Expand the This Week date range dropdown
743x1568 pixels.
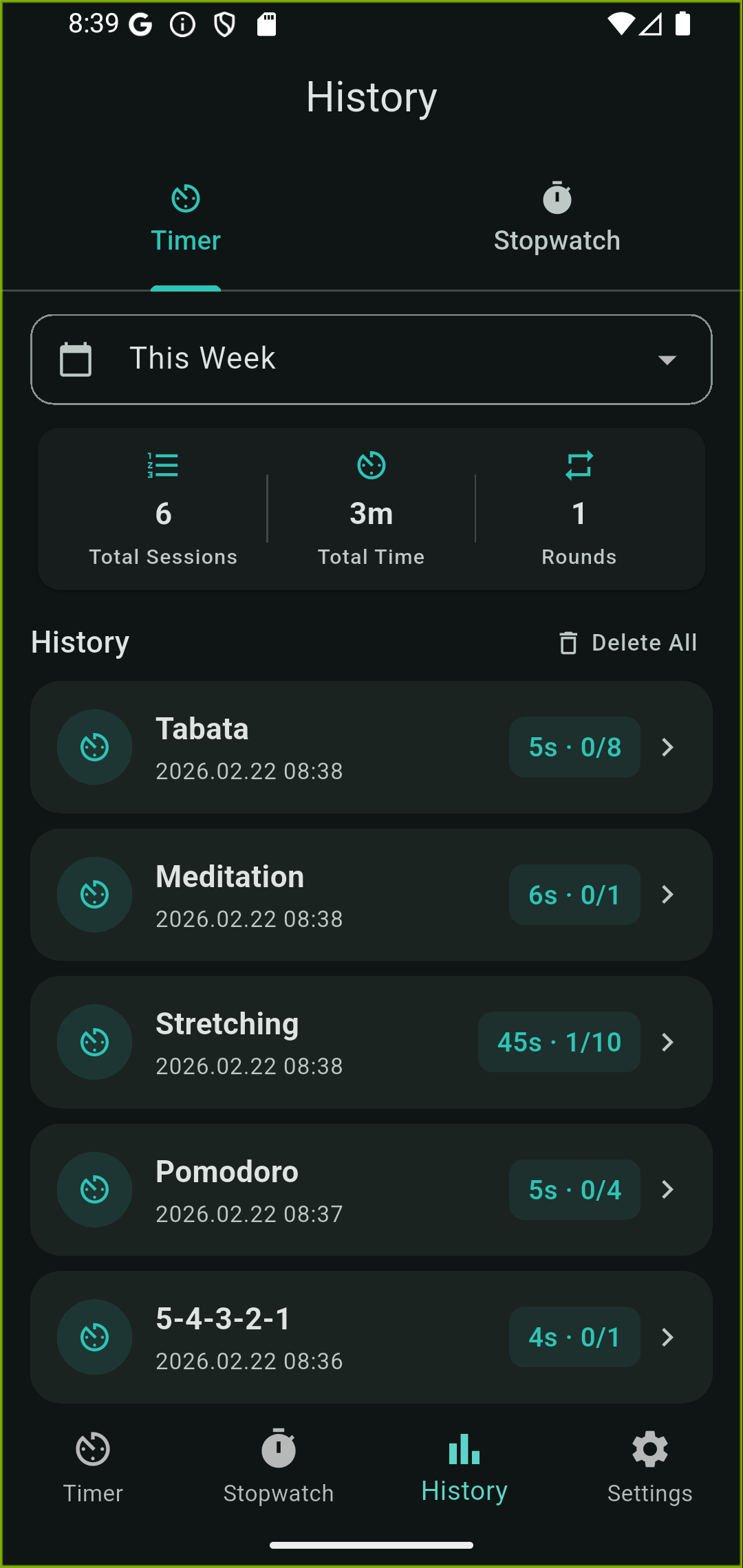tap(371, 359)
